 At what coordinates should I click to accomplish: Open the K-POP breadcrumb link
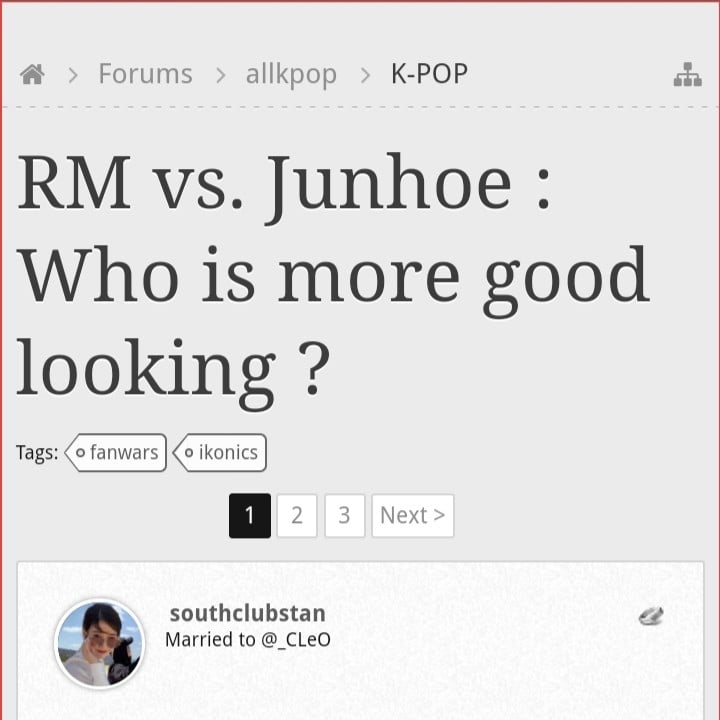pos(429,74)
